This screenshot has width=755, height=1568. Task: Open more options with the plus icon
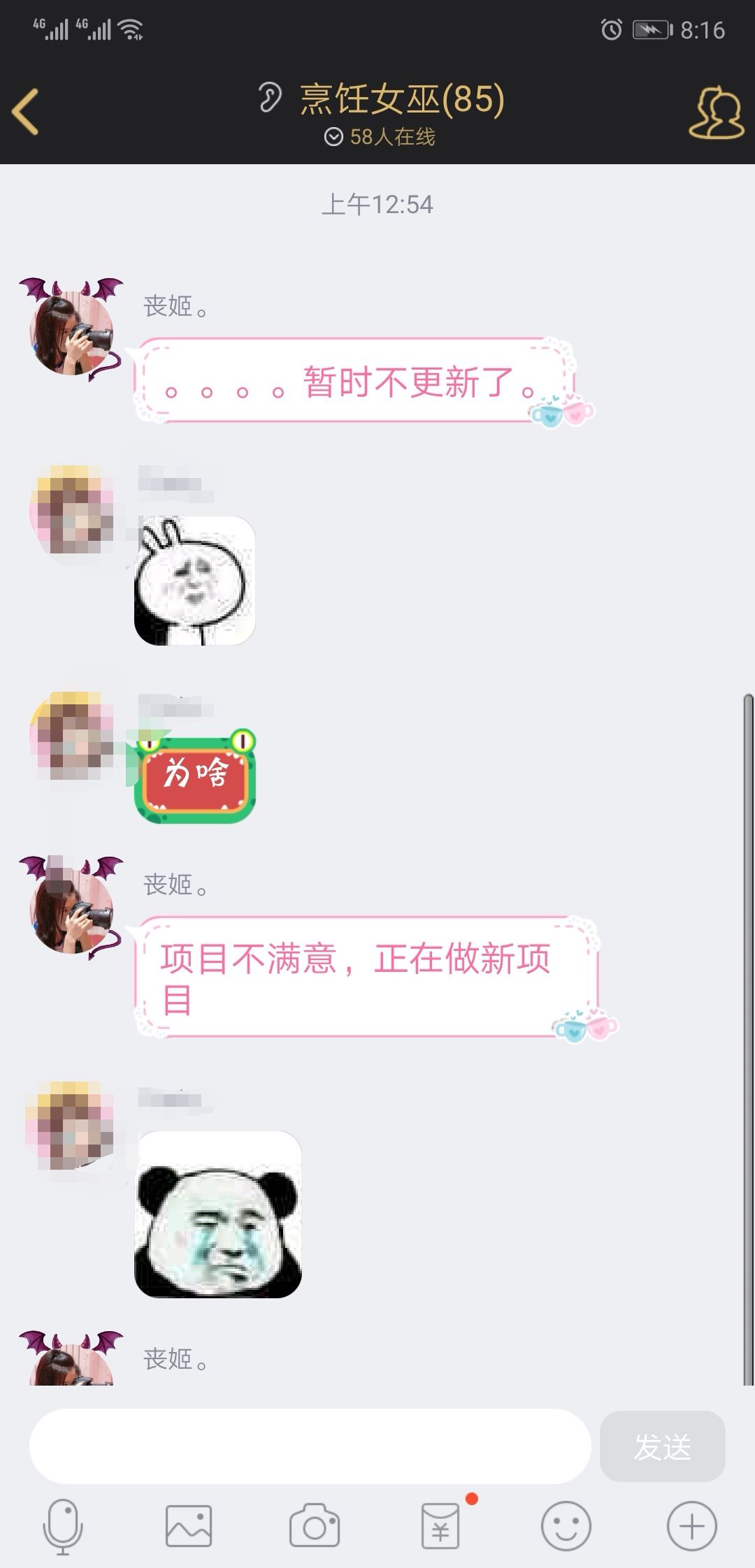[692, 1526]
